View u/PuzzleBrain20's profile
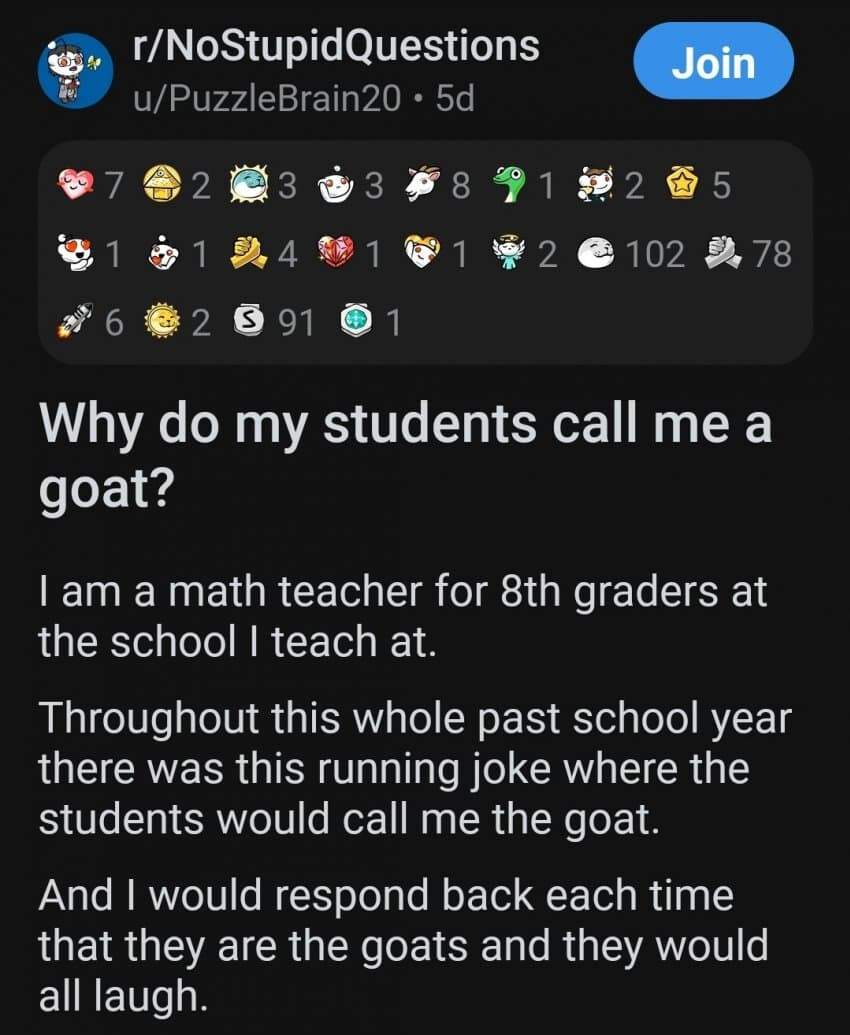This screenshot has height=1035, width=850. click(x=267, y=99)
